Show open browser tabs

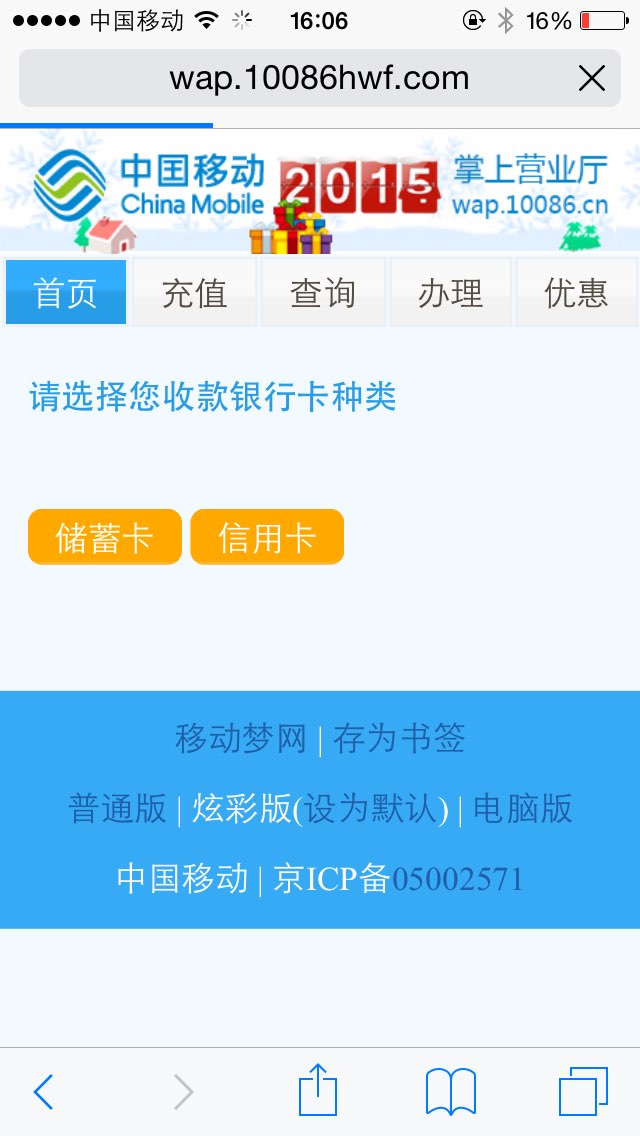pyautogui.click(x=582, y=1092)
